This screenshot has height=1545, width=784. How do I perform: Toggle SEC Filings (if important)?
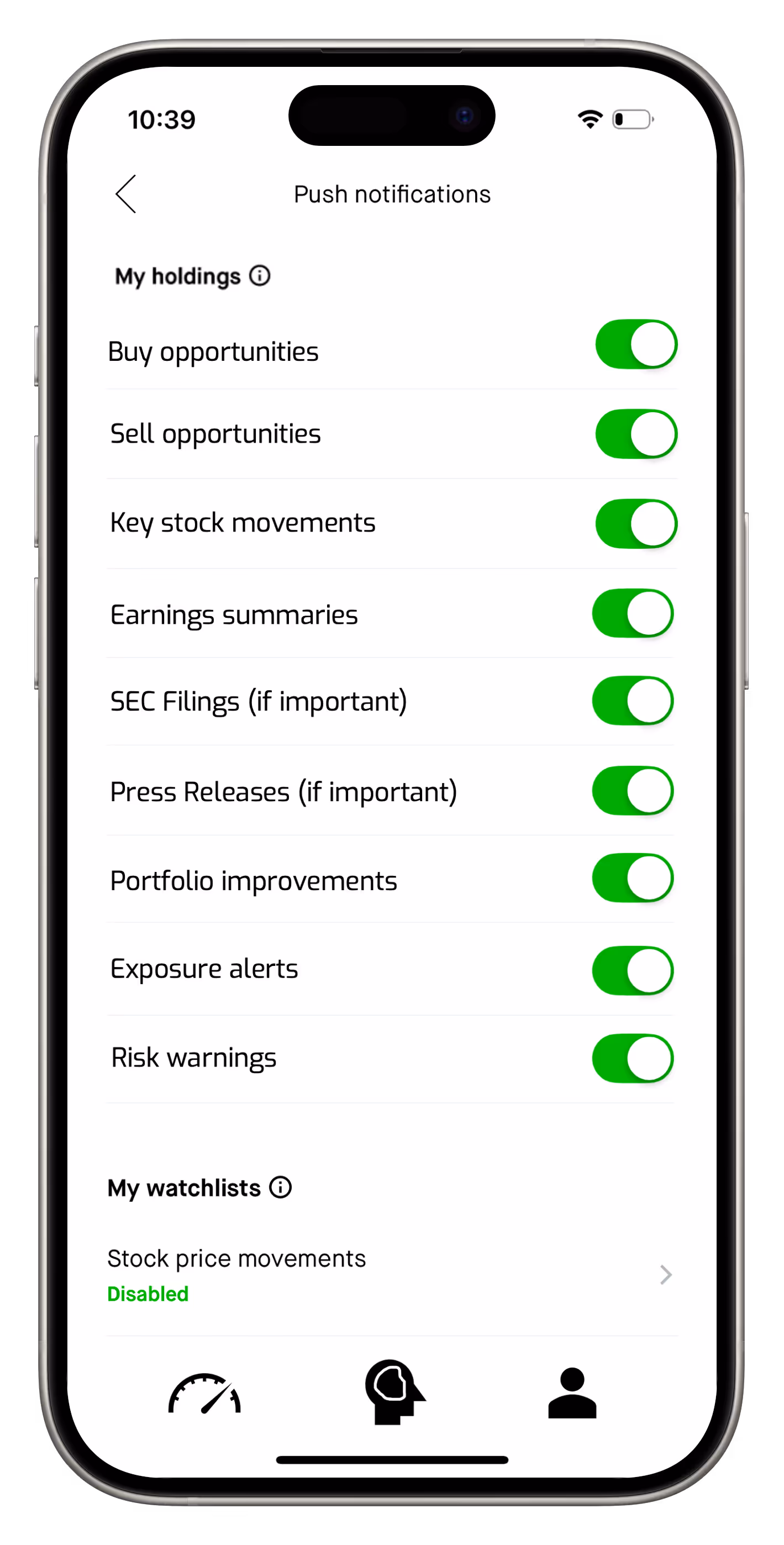tap(633, 701)
